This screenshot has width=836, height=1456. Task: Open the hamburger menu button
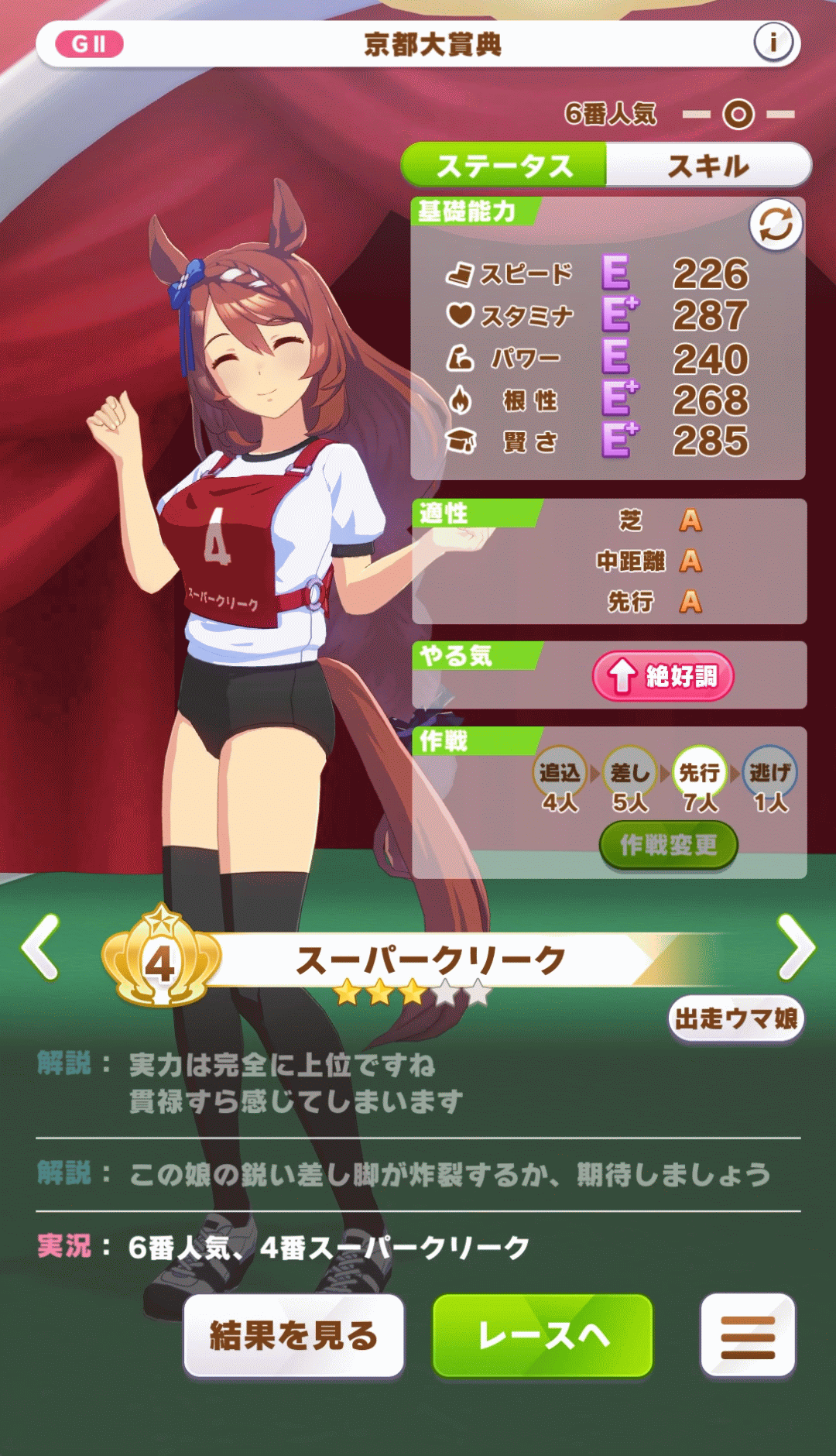tap(748, 1335)
